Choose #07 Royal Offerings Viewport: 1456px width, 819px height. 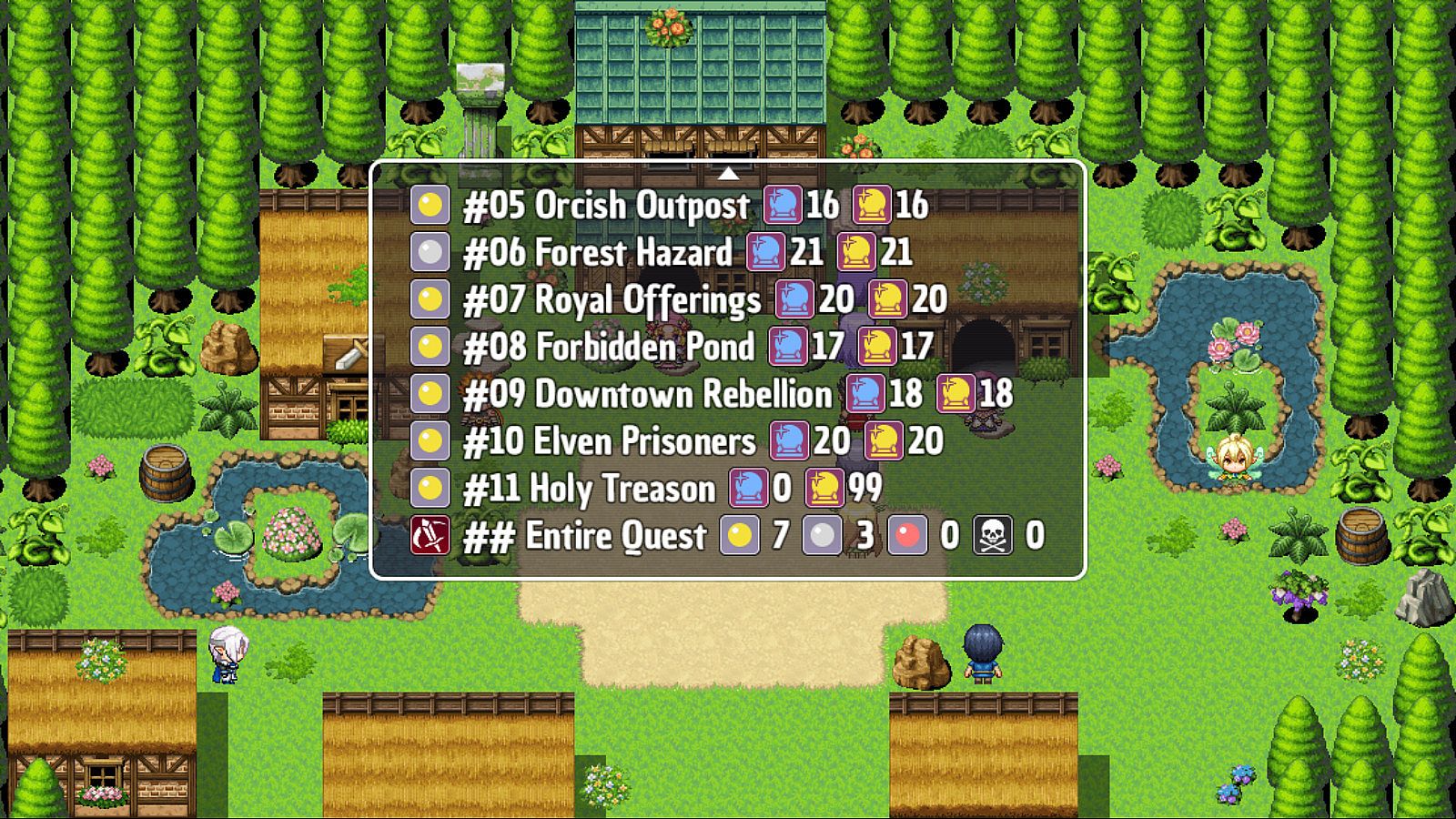[x=611, y=300]
